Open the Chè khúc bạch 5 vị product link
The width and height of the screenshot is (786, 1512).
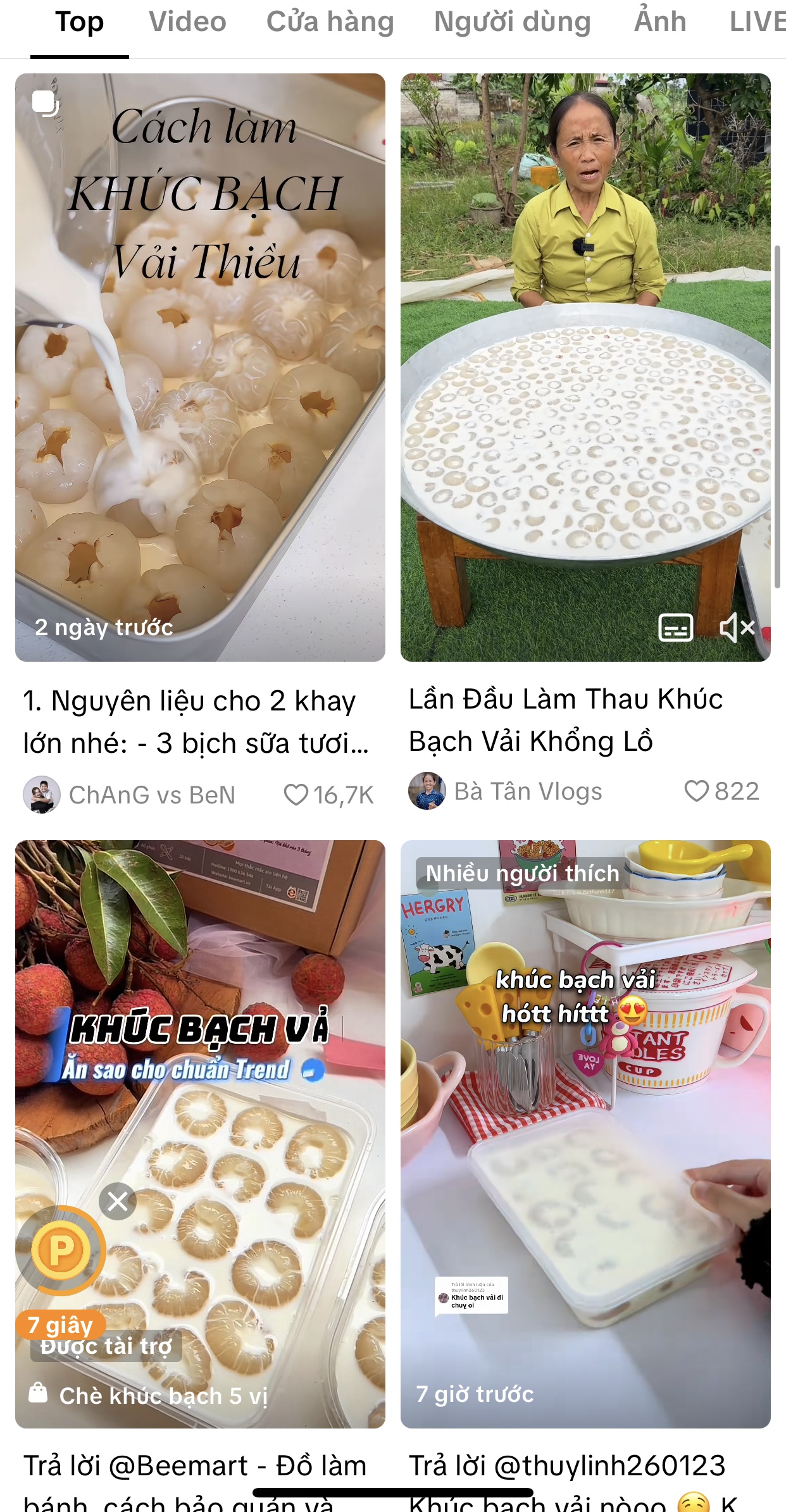pyautogui.click(x=163, y=1396)
